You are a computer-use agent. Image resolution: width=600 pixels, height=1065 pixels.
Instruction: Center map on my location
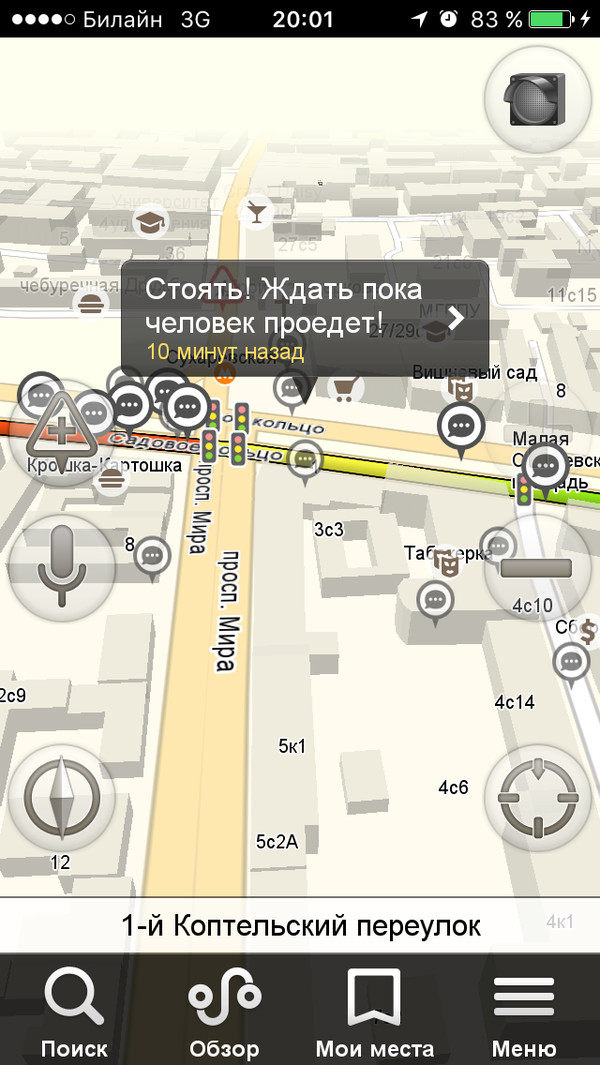pyautogui.click(x=537, y=797)
